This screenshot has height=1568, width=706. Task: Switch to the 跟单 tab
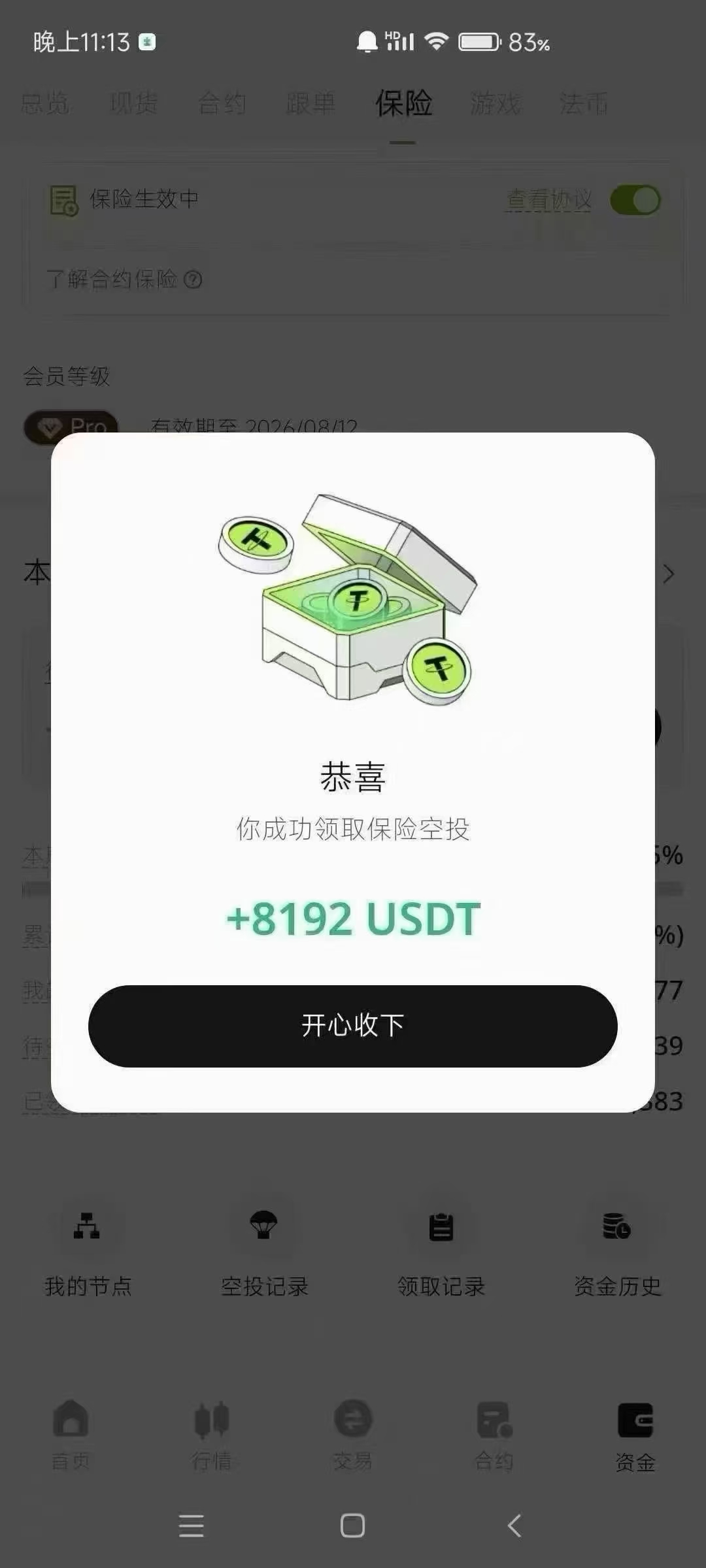click(311, 103)
